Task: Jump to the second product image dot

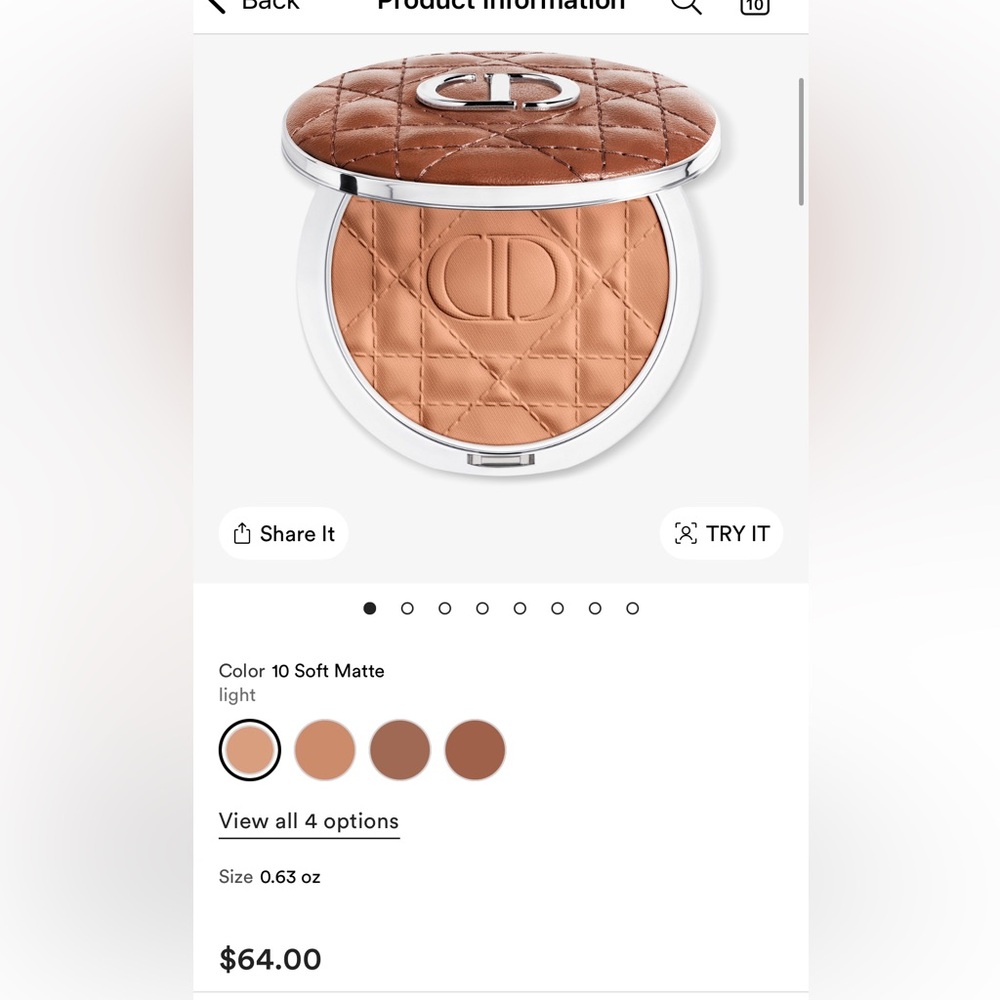Action: click(407, 608)
